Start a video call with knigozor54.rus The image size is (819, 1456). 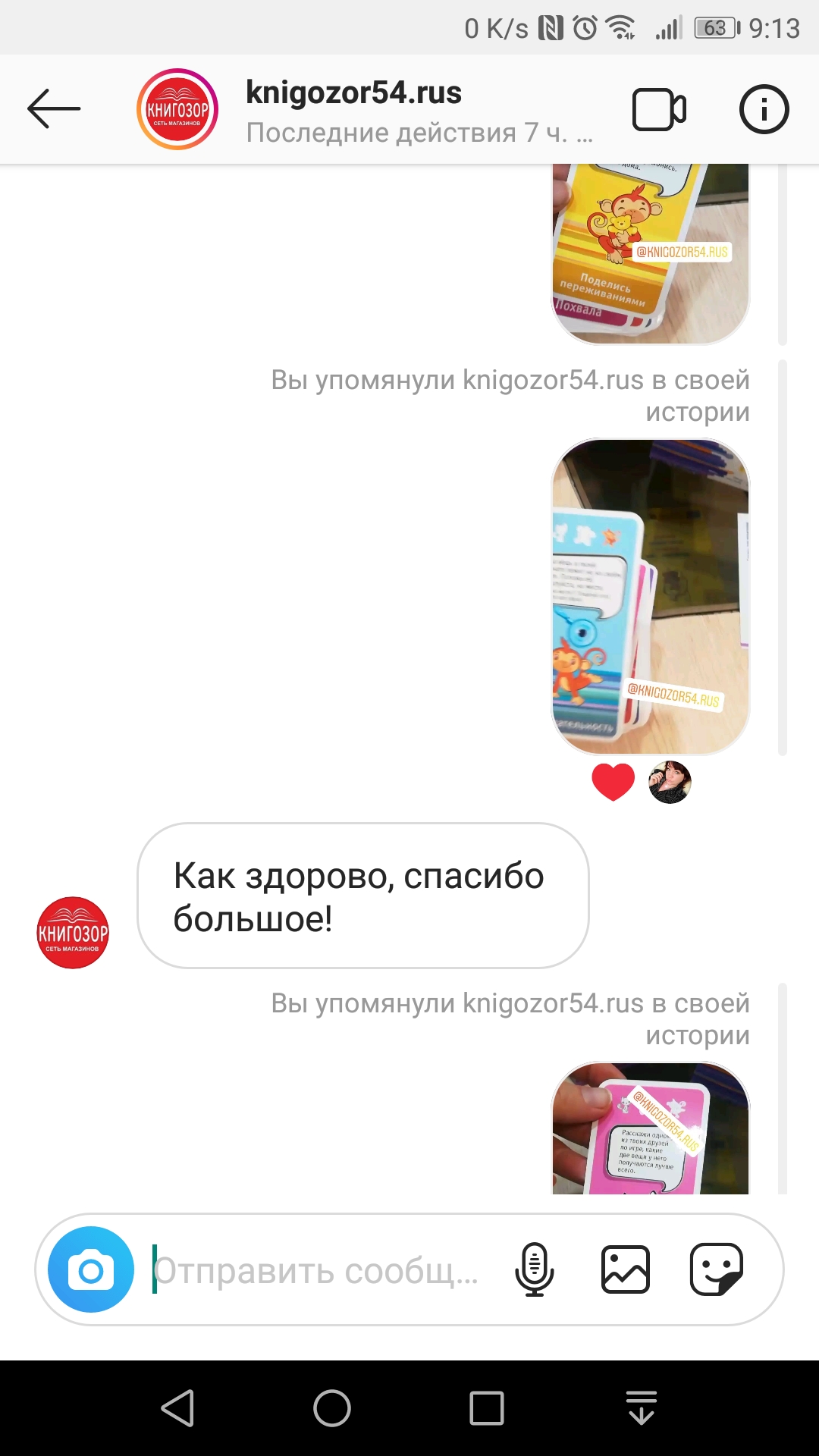[x=659, y=110]
